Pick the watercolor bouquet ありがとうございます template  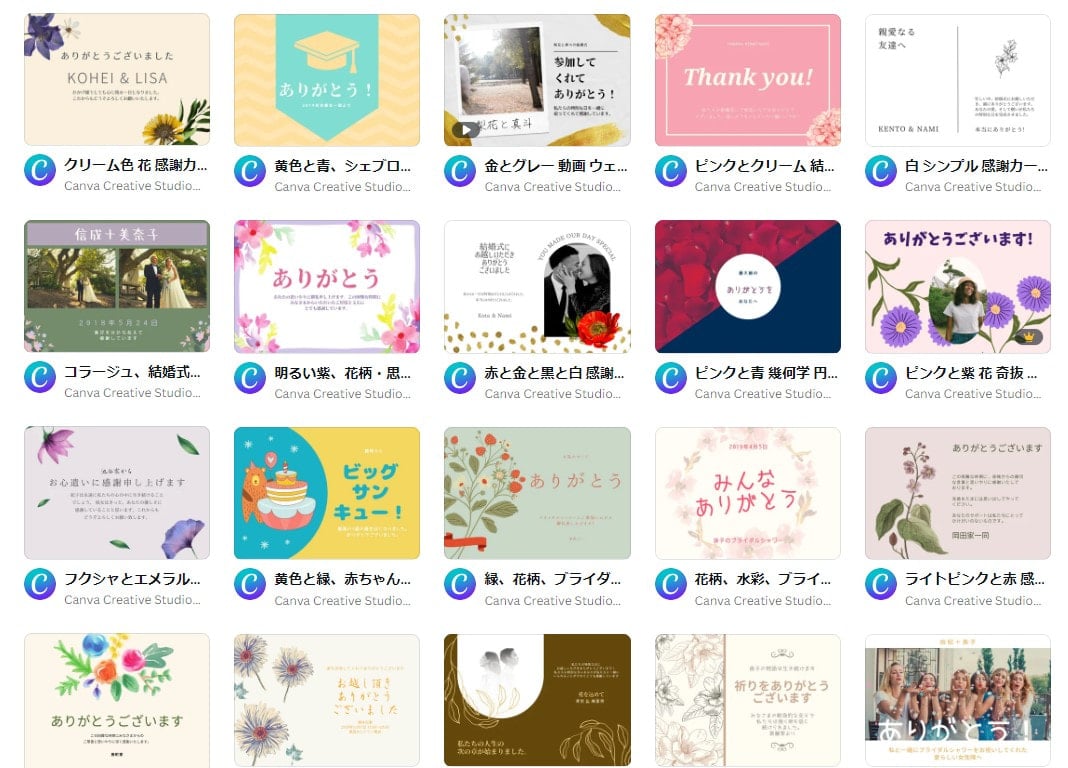tap(117, 699)
